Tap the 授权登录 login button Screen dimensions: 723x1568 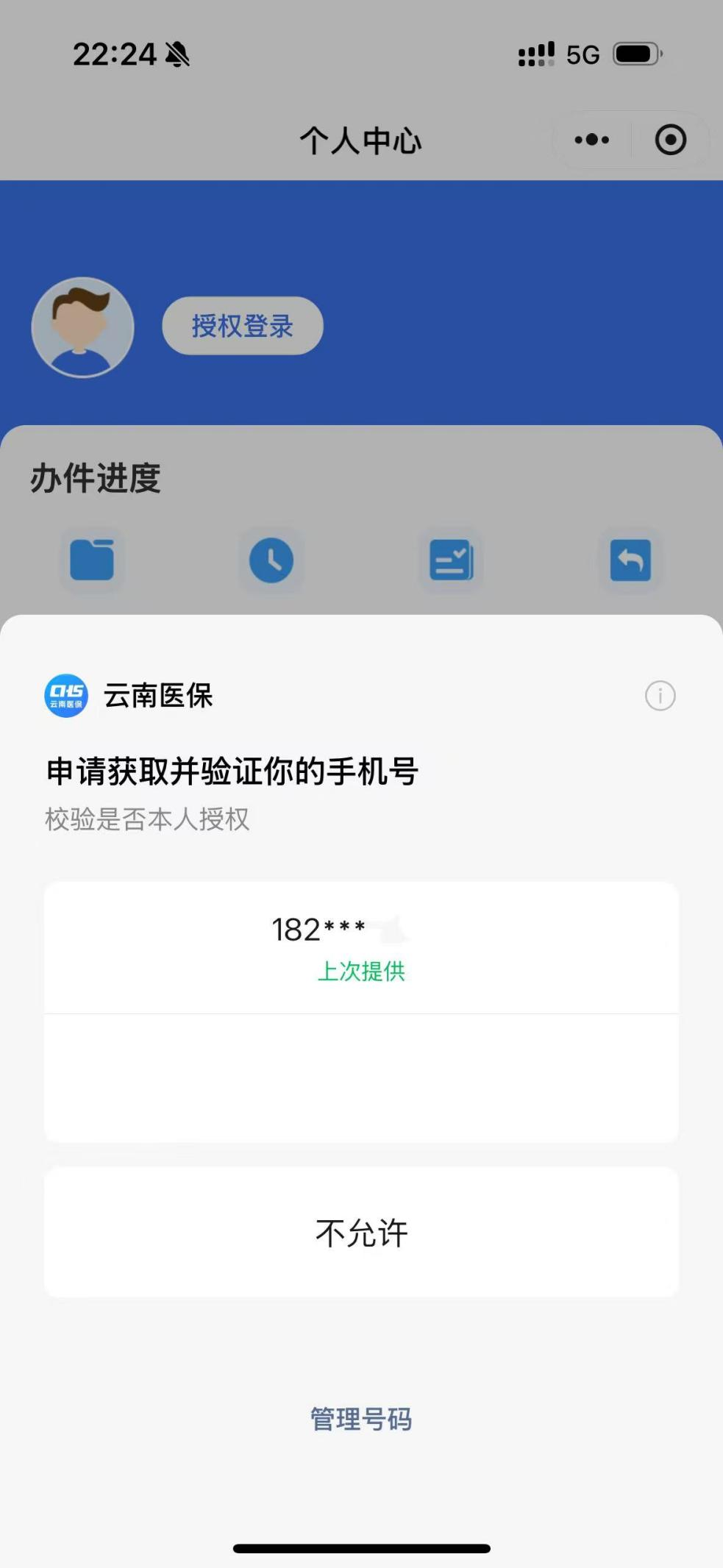(x=242, y=326)
